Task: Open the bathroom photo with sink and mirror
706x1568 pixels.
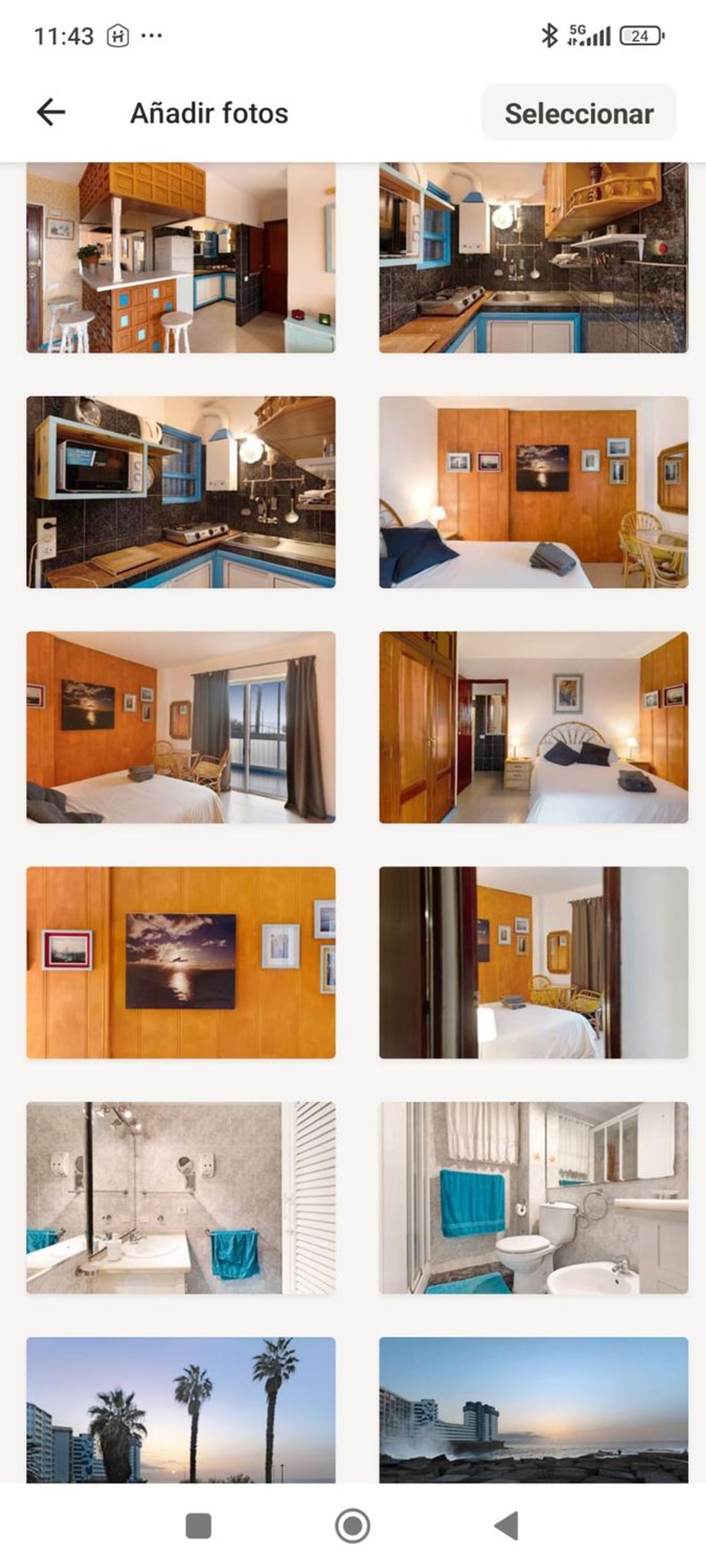Action: tap(180, 1197)
